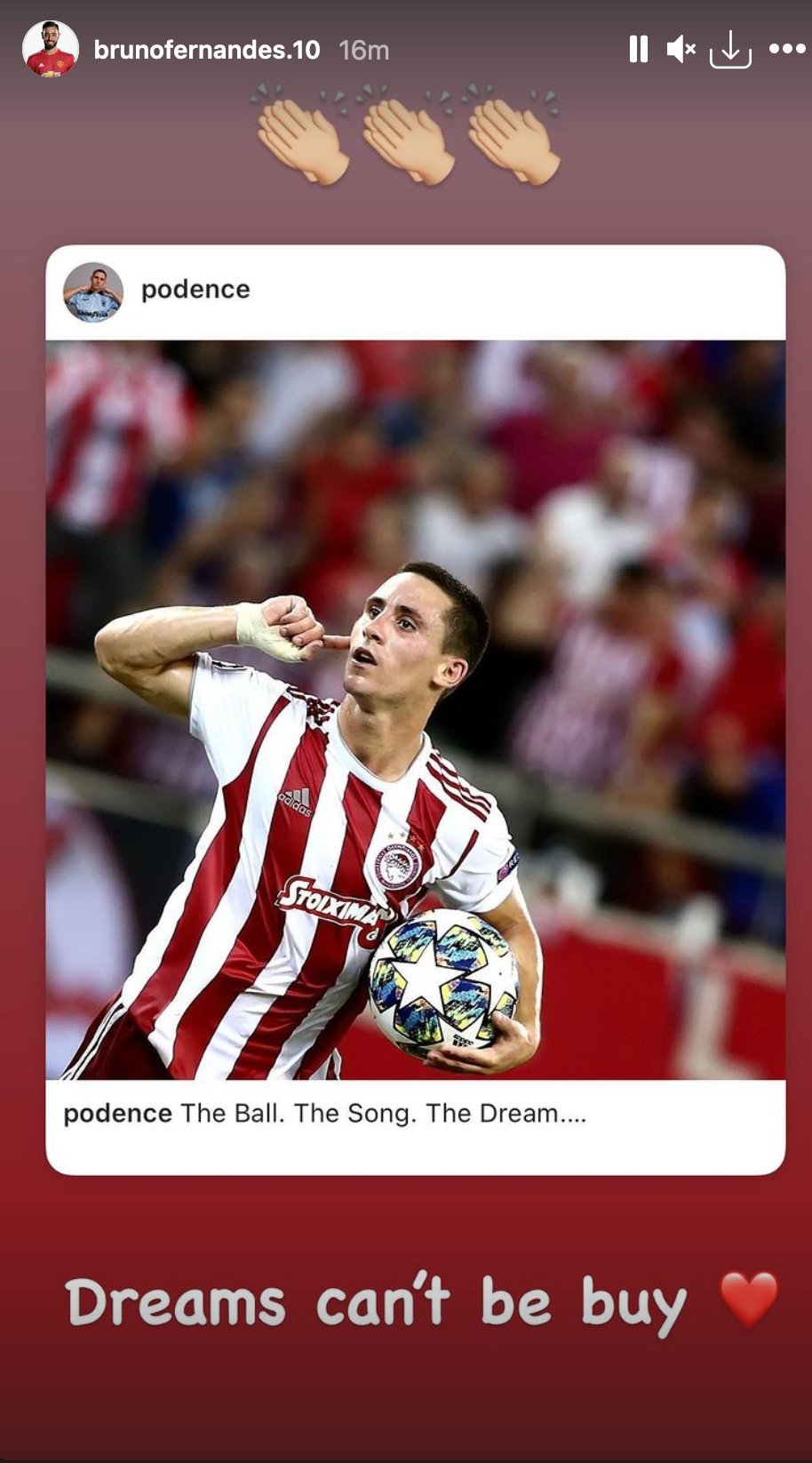This screenshot has width=812, height=1463.
Task: Unmute the story sound
Action: 681,50
